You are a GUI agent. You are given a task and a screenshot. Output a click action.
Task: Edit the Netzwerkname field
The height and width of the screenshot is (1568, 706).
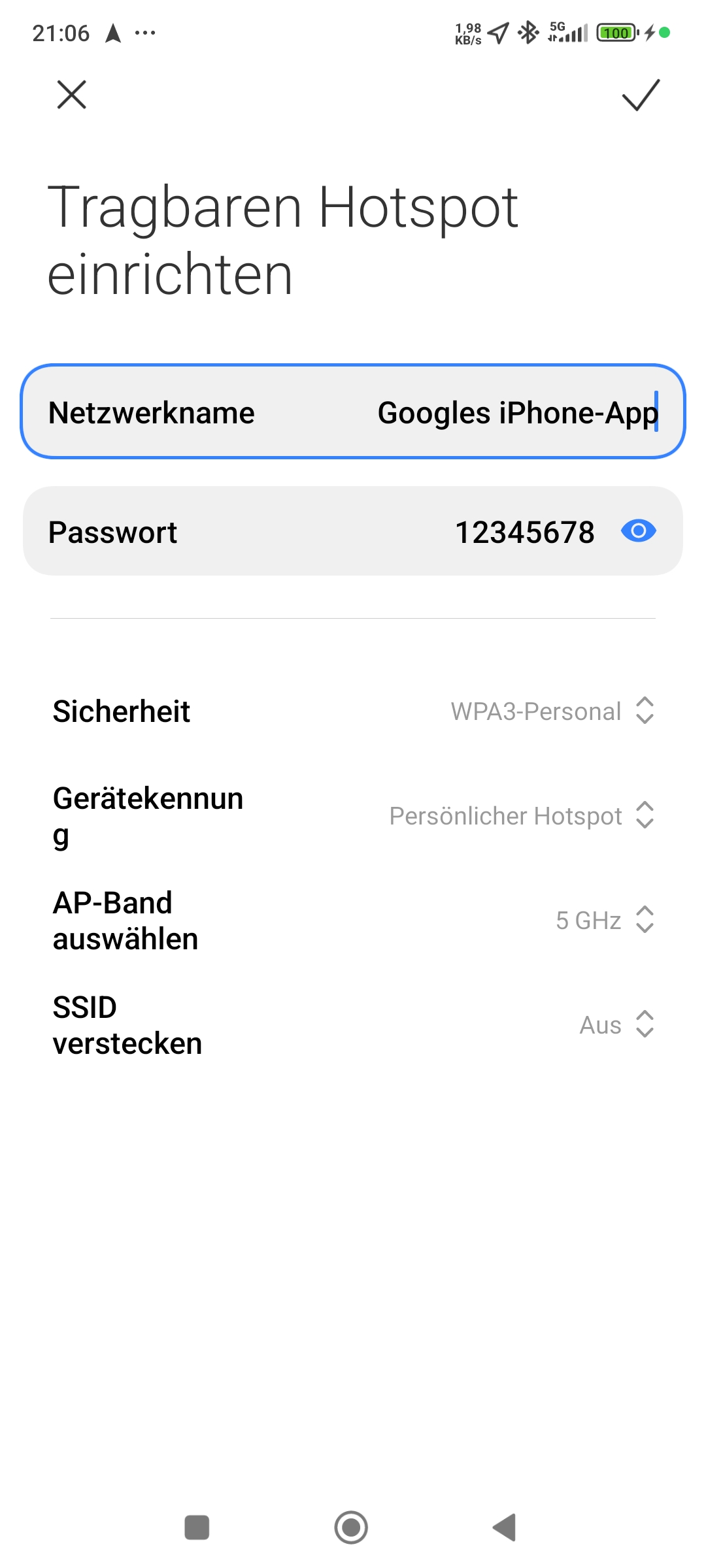point(353,412)
